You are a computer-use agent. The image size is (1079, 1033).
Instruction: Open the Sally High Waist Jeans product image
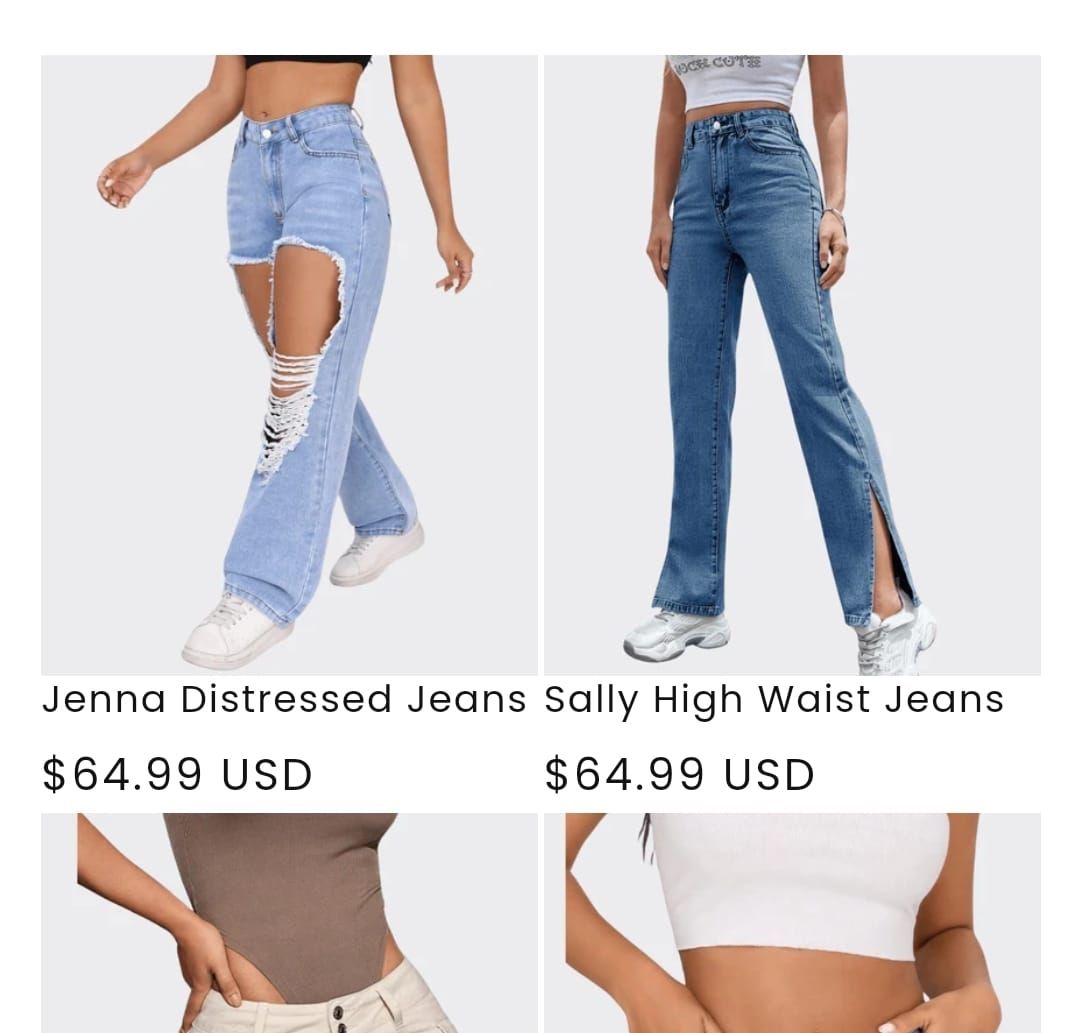(791, 365)
